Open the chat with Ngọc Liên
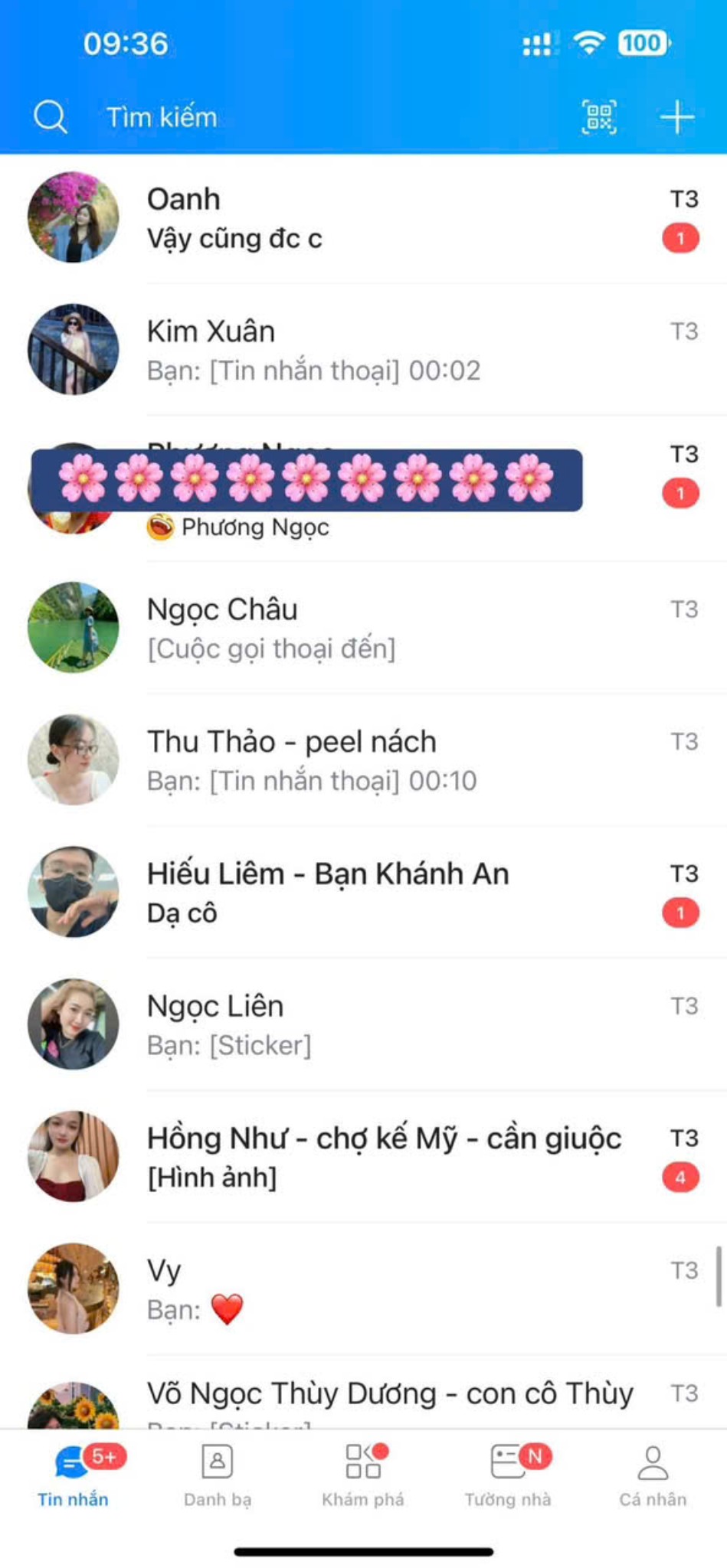The height and width of the screenshot is (1568, 727). click(383, 1025)
